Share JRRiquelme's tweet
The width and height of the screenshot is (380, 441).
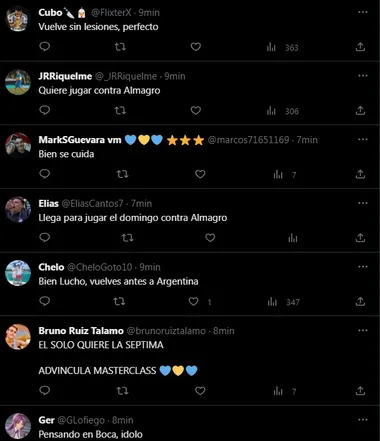pyautogui.click(x=360, y=110)
